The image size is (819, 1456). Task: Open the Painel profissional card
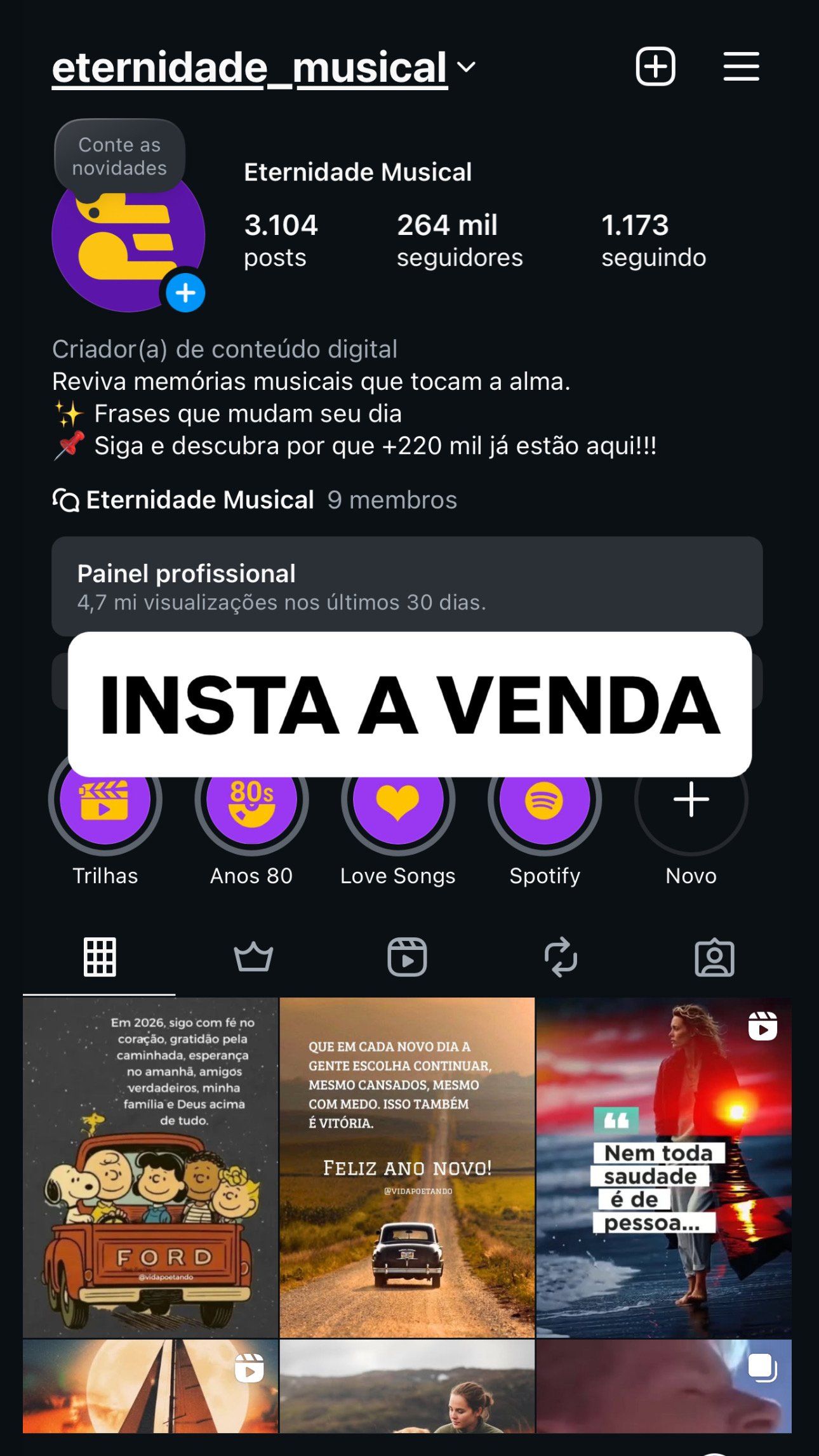(406, 586)
